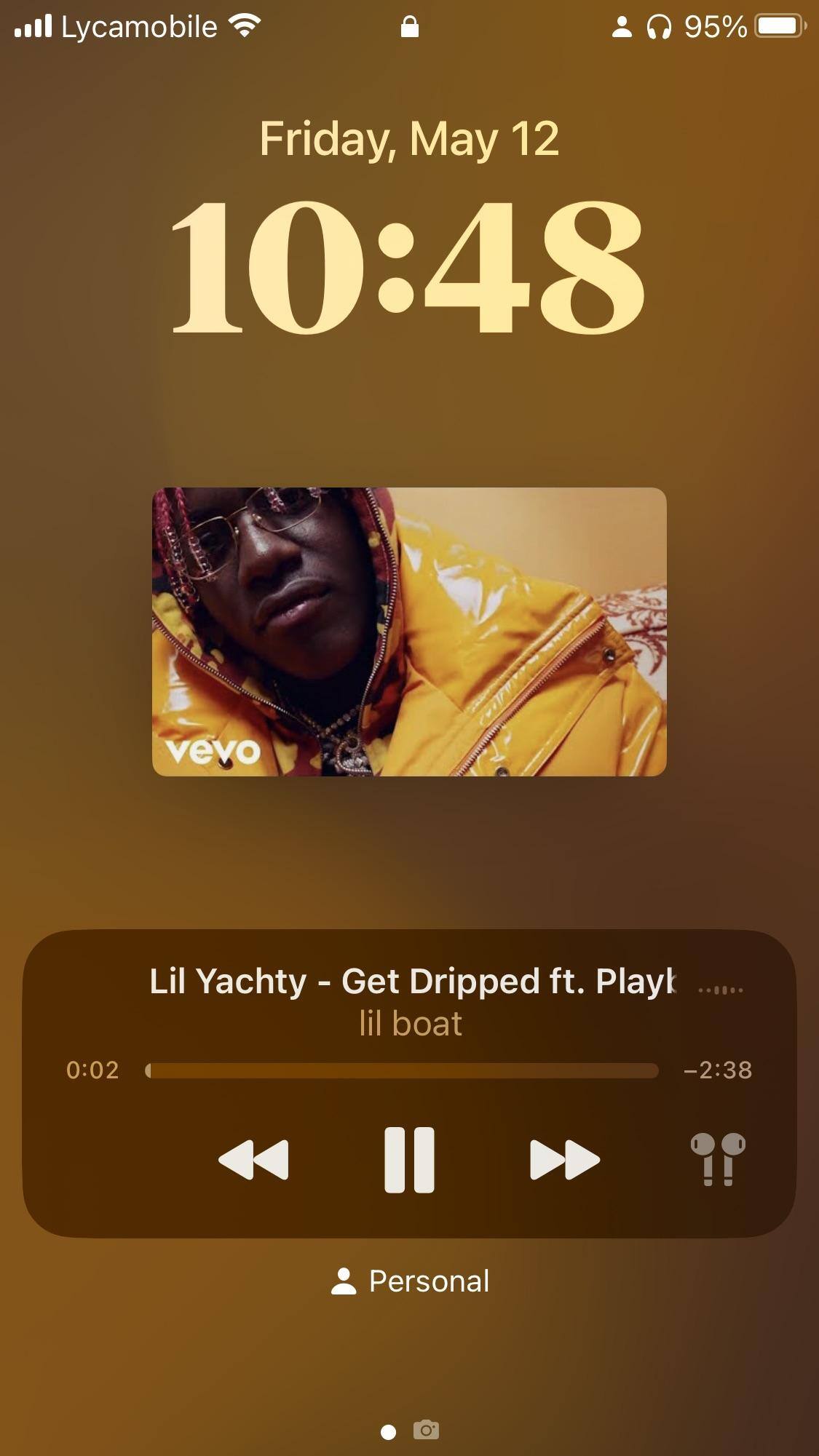Pause the Lil Yachty song
The image size is (819, 1456).
[x=409, y=1159]
